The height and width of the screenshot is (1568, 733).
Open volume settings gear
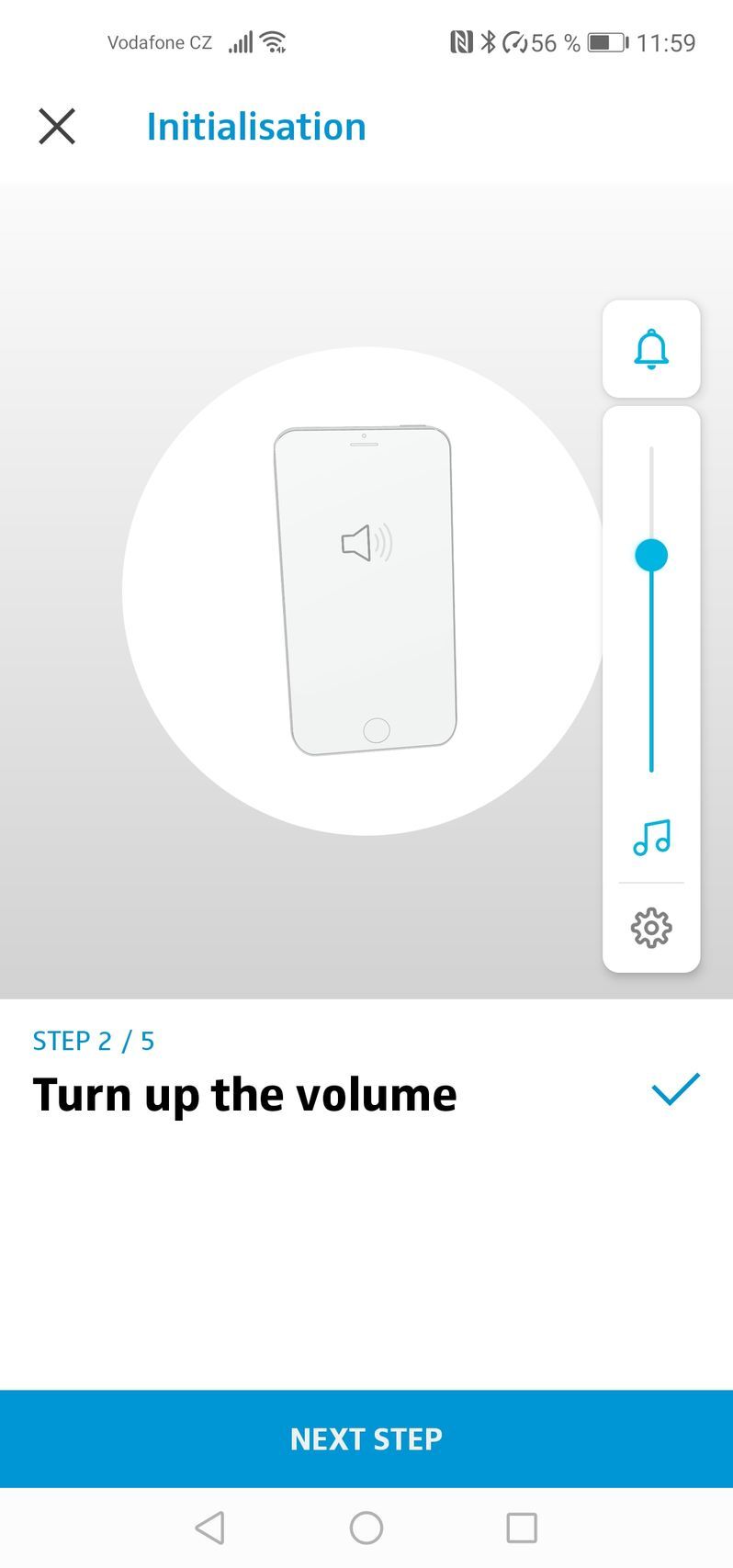pos(651,928)
